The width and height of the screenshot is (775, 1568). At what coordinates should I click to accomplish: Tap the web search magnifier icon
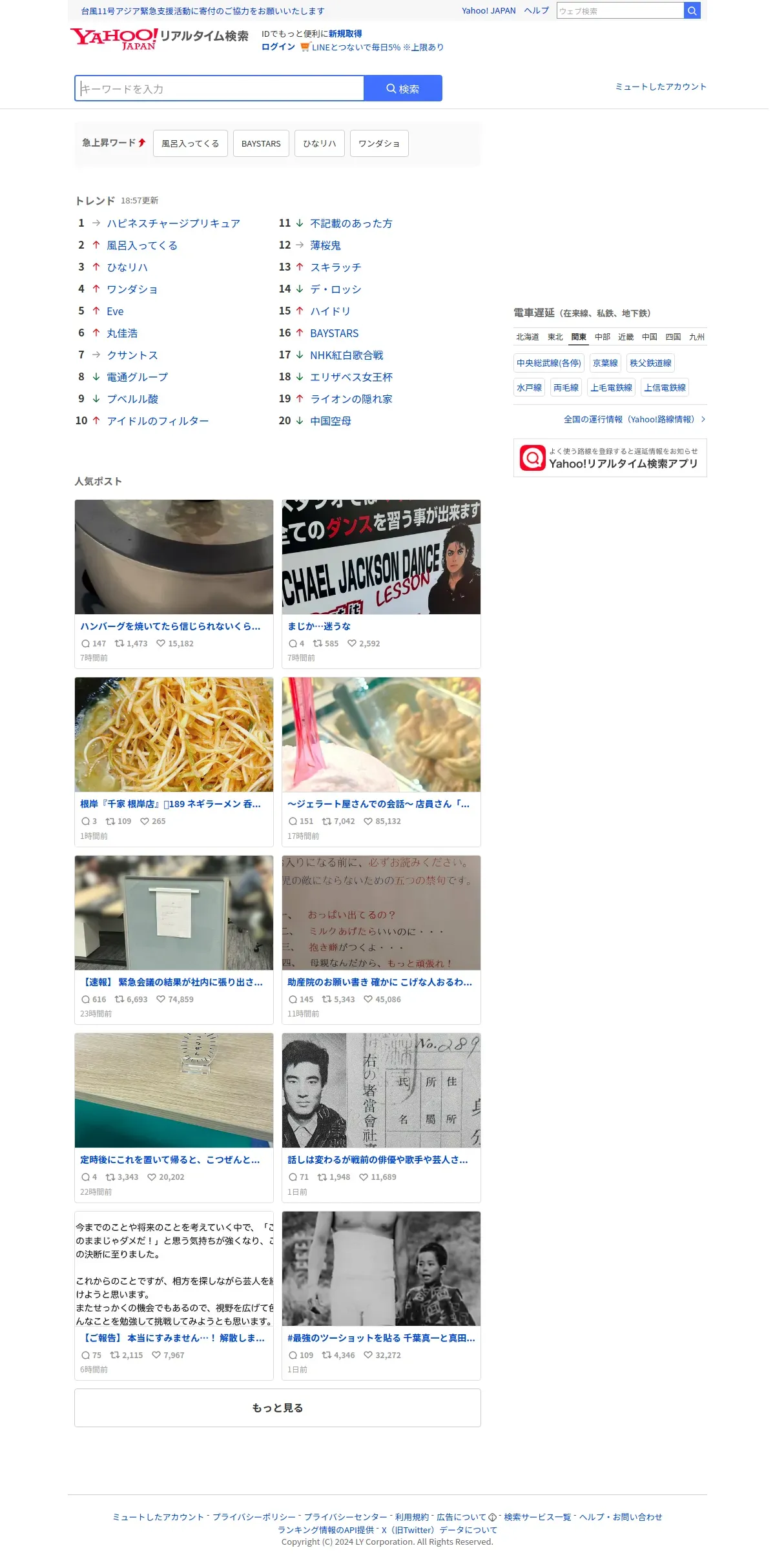tap(692, 11)
